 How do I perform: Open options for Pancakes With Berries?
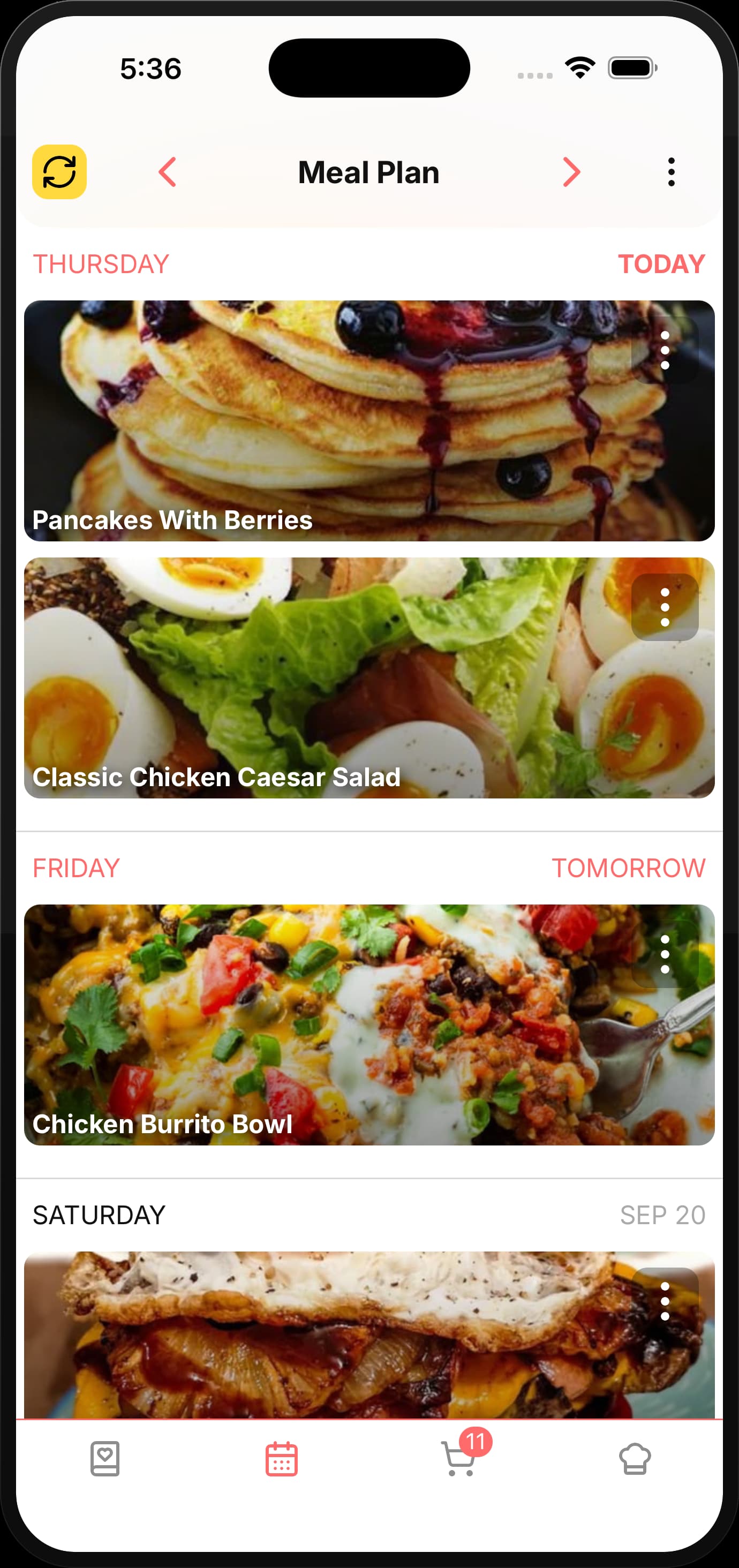pos(665,350)
